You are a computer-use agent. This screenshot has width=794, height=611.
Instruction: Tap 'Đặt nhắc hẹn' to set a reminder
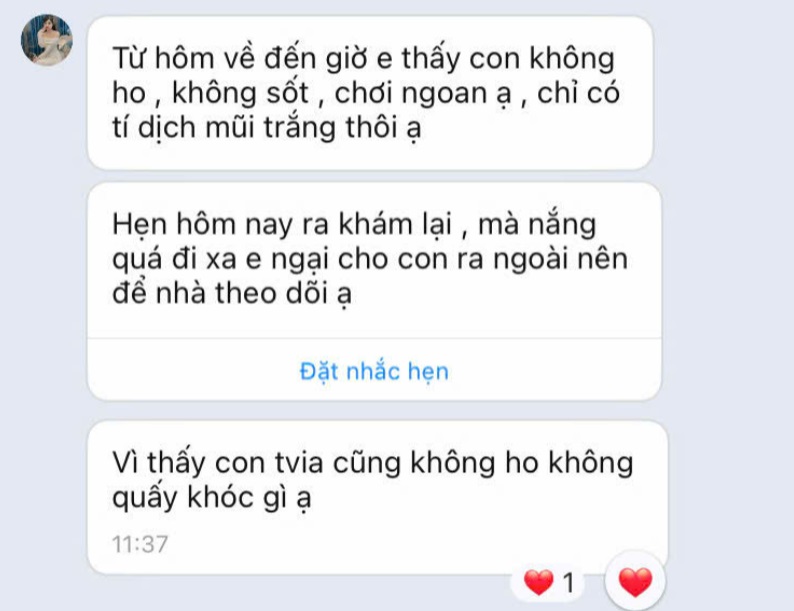374,372
